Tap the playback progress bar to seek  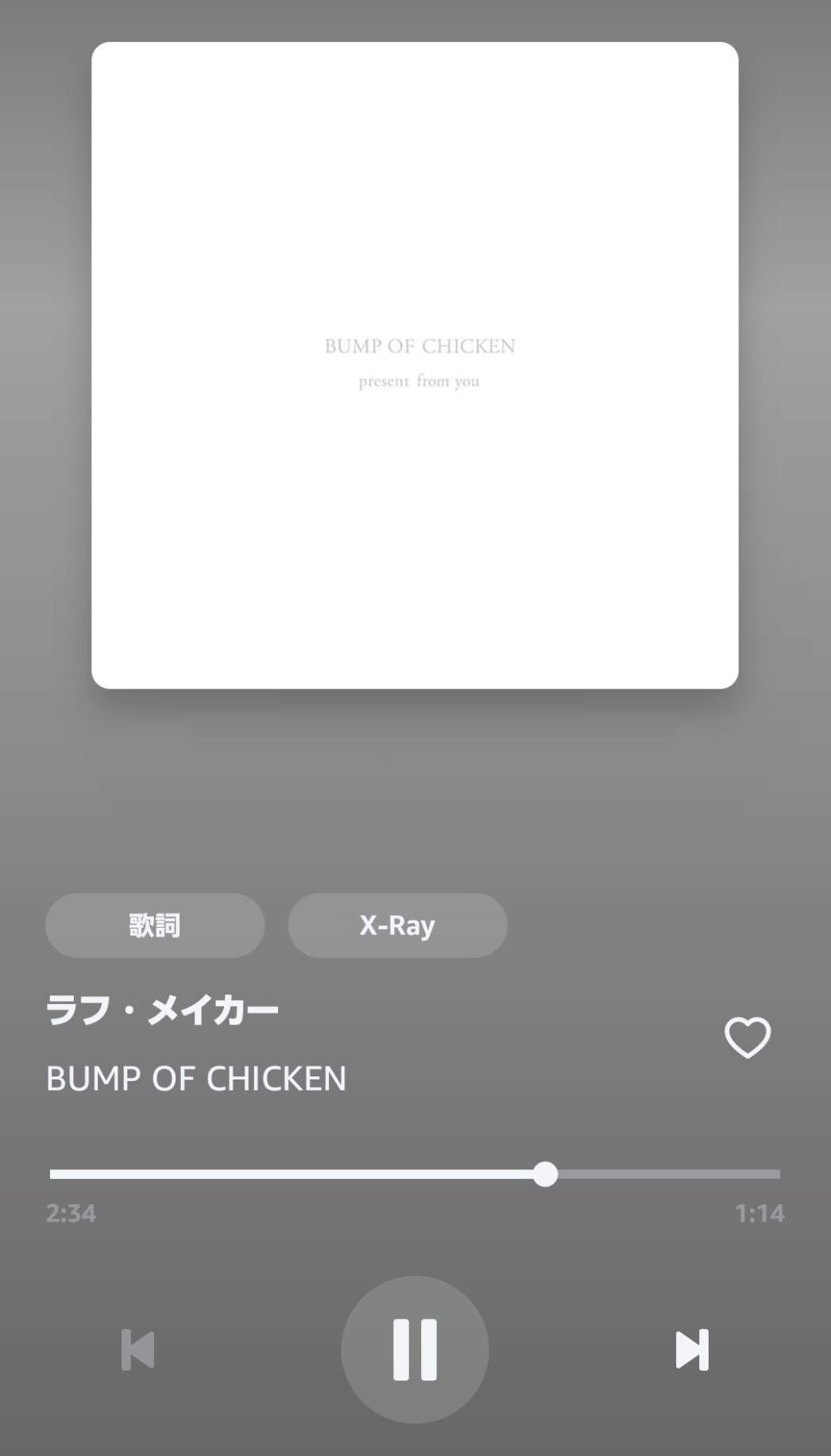pos(415,1174)
